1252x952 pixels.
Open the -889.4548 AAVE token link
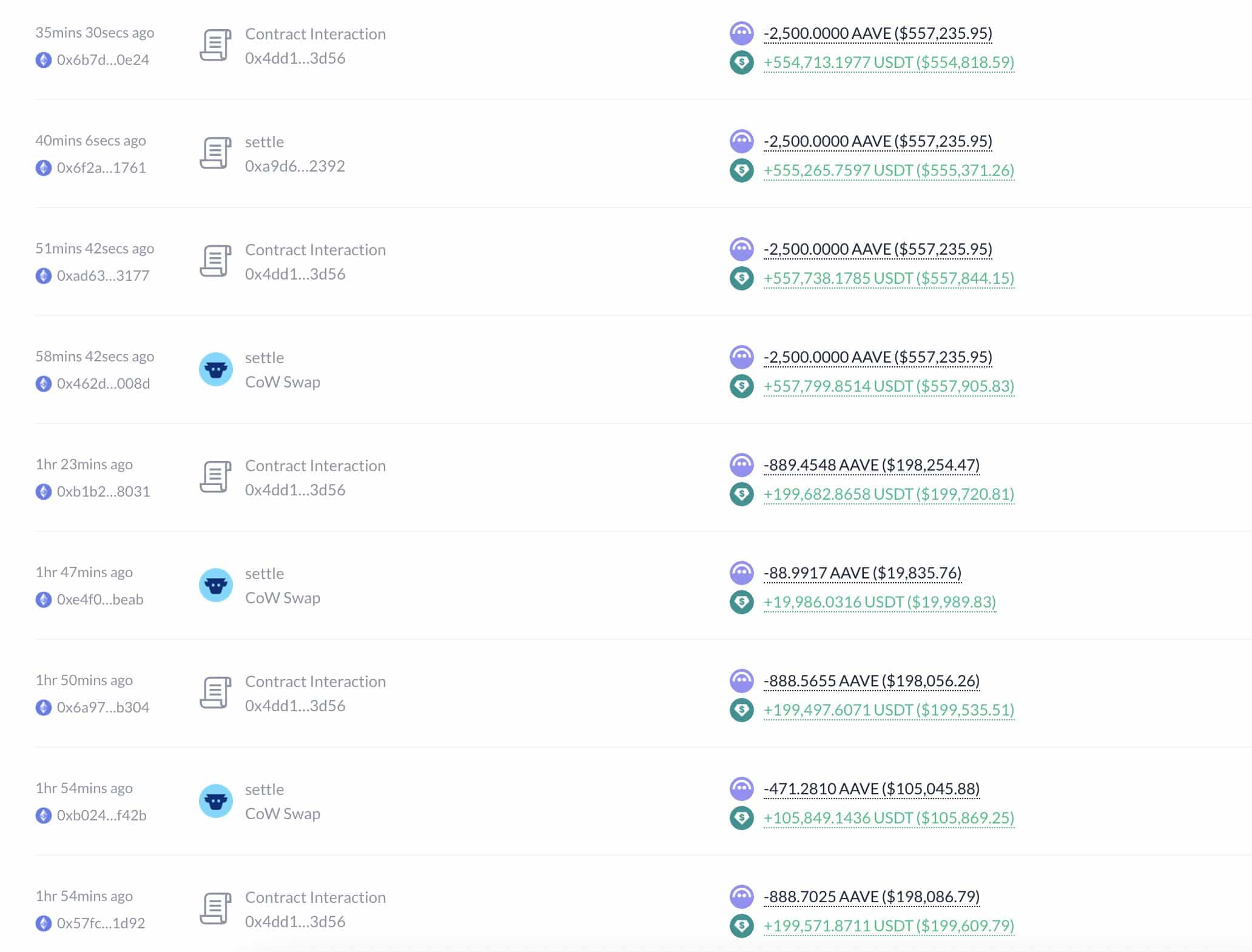click(x=871, y=465)
